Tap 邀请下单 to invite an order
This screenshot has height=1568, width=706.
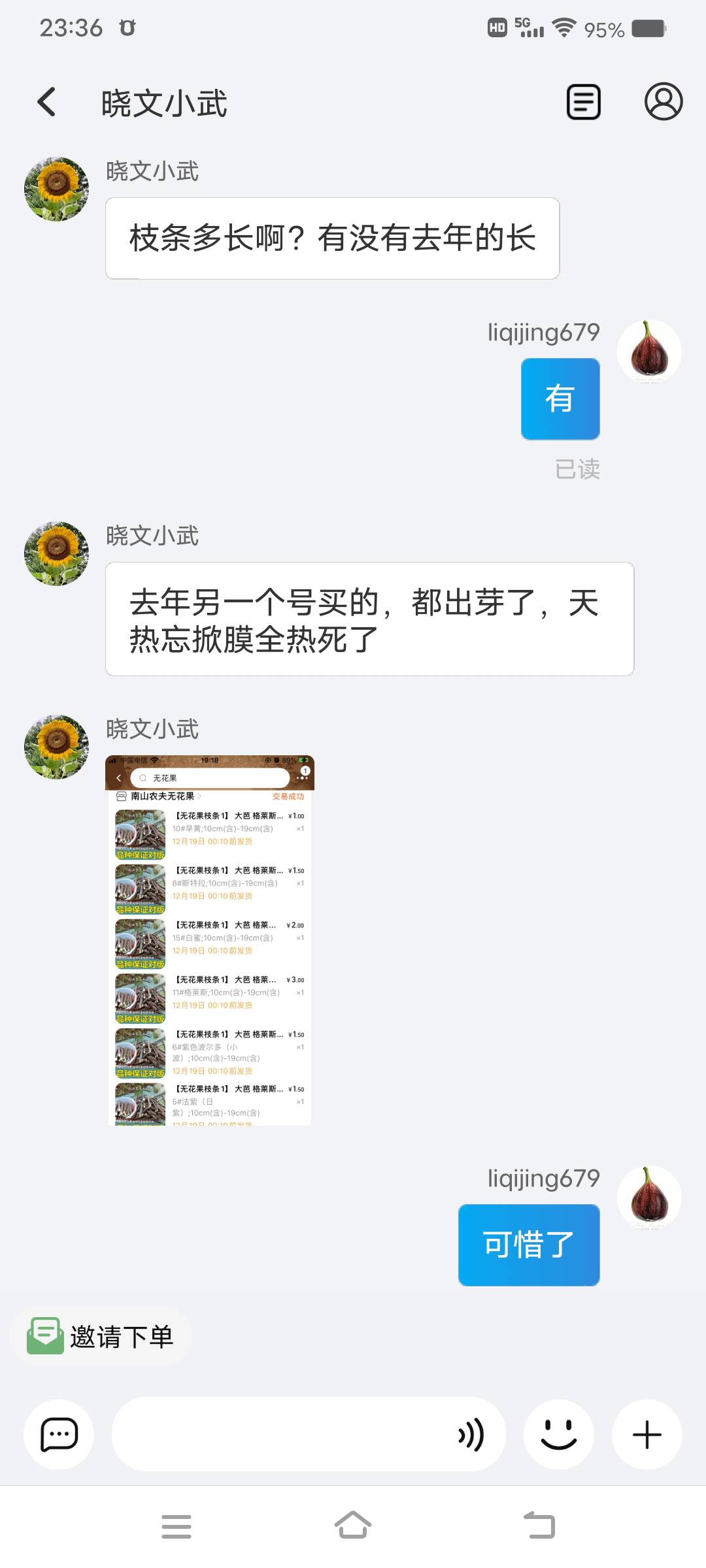pyautogui.click(x=101, y=1336)
